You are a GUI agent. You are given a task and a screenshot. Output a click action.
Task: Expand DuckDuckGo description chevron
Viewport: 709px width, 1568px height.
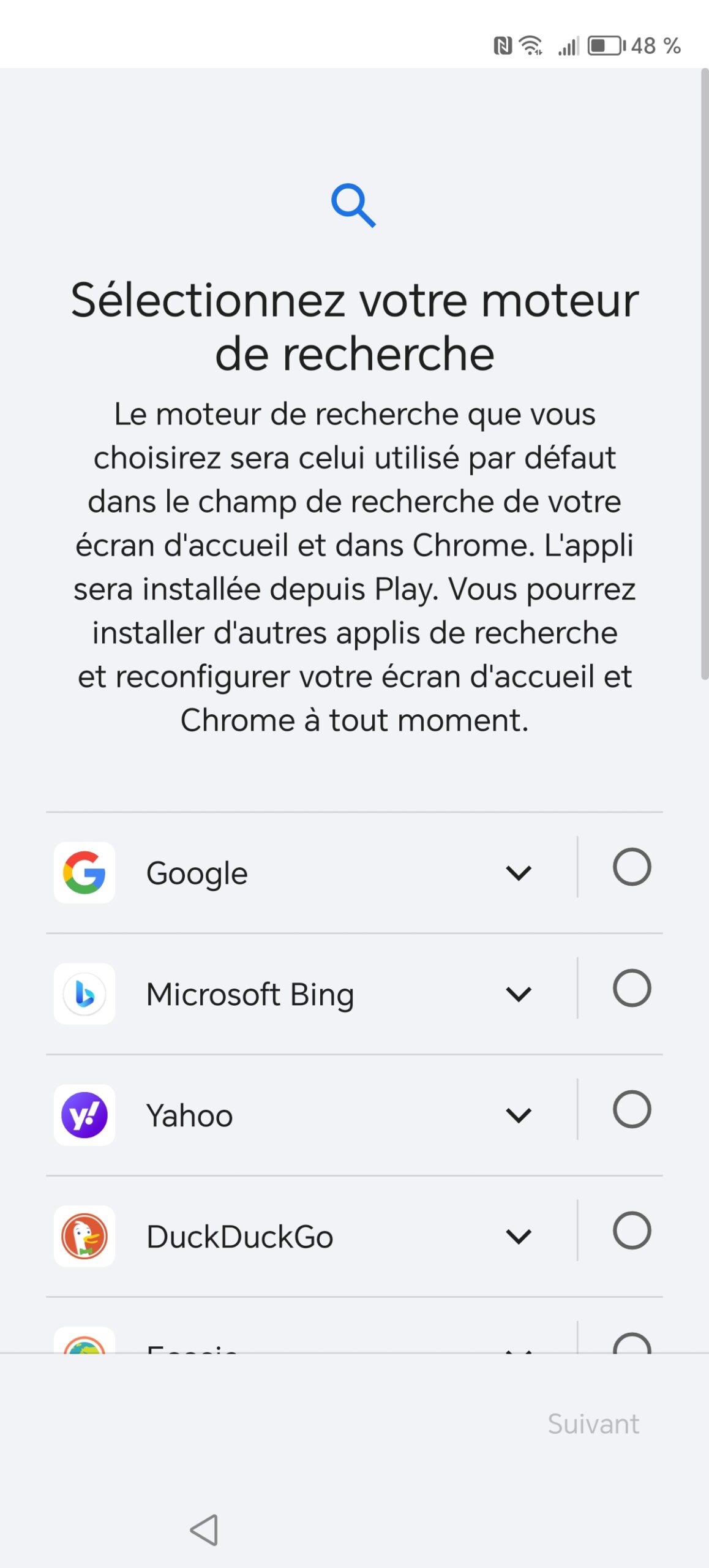(518, 1236)
